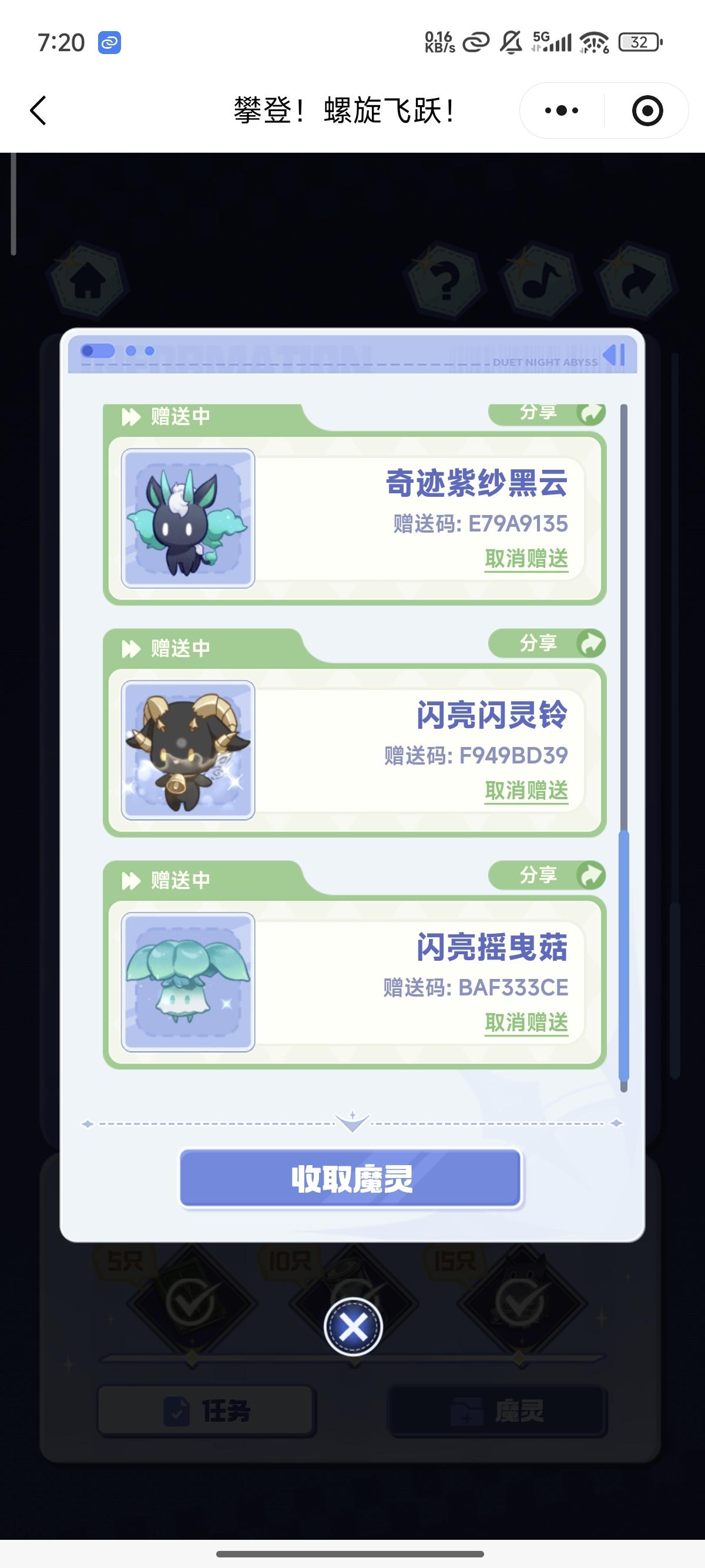Dismiss the dialog with the X button
705x1568 pixels.
point(353,1327)
